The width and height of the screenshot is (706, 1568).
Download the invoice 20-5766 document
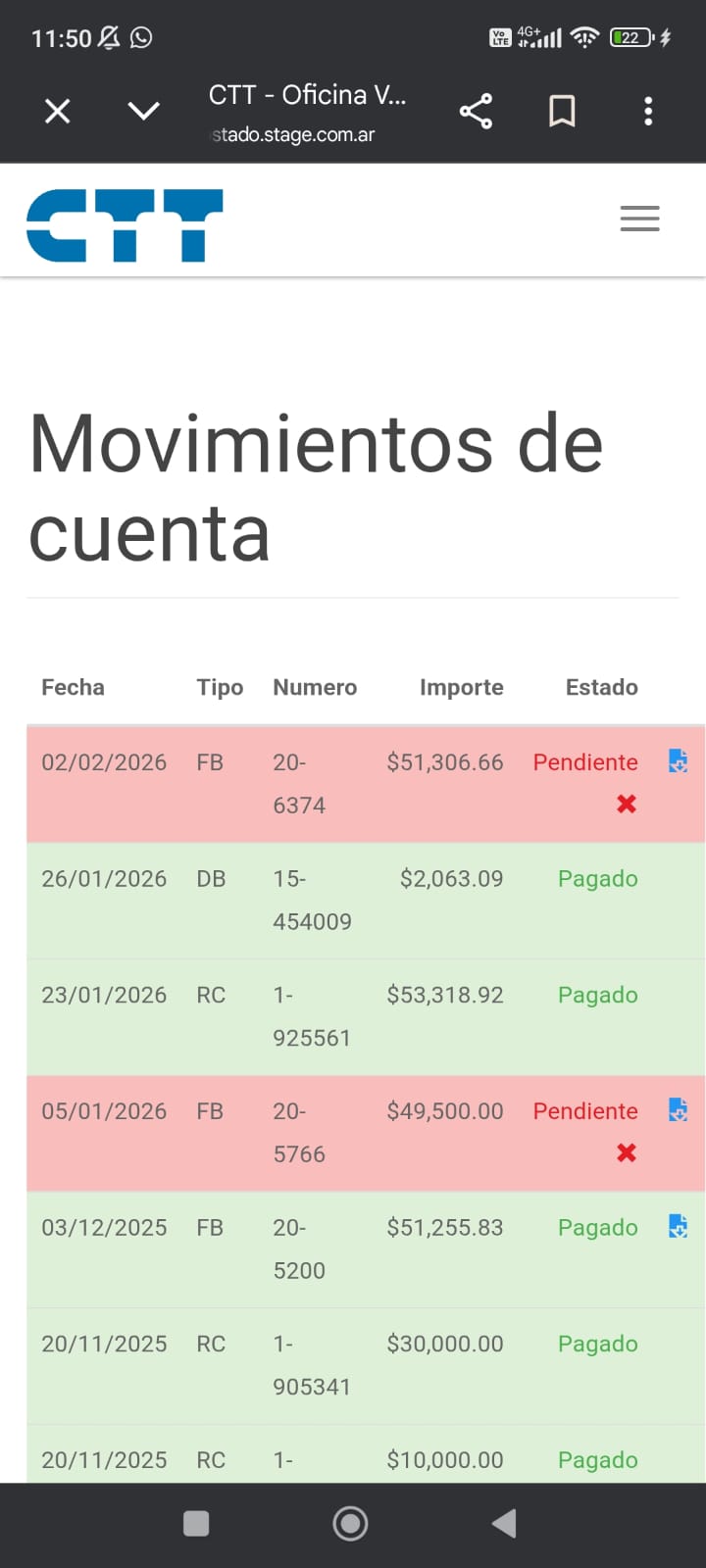678,1109
